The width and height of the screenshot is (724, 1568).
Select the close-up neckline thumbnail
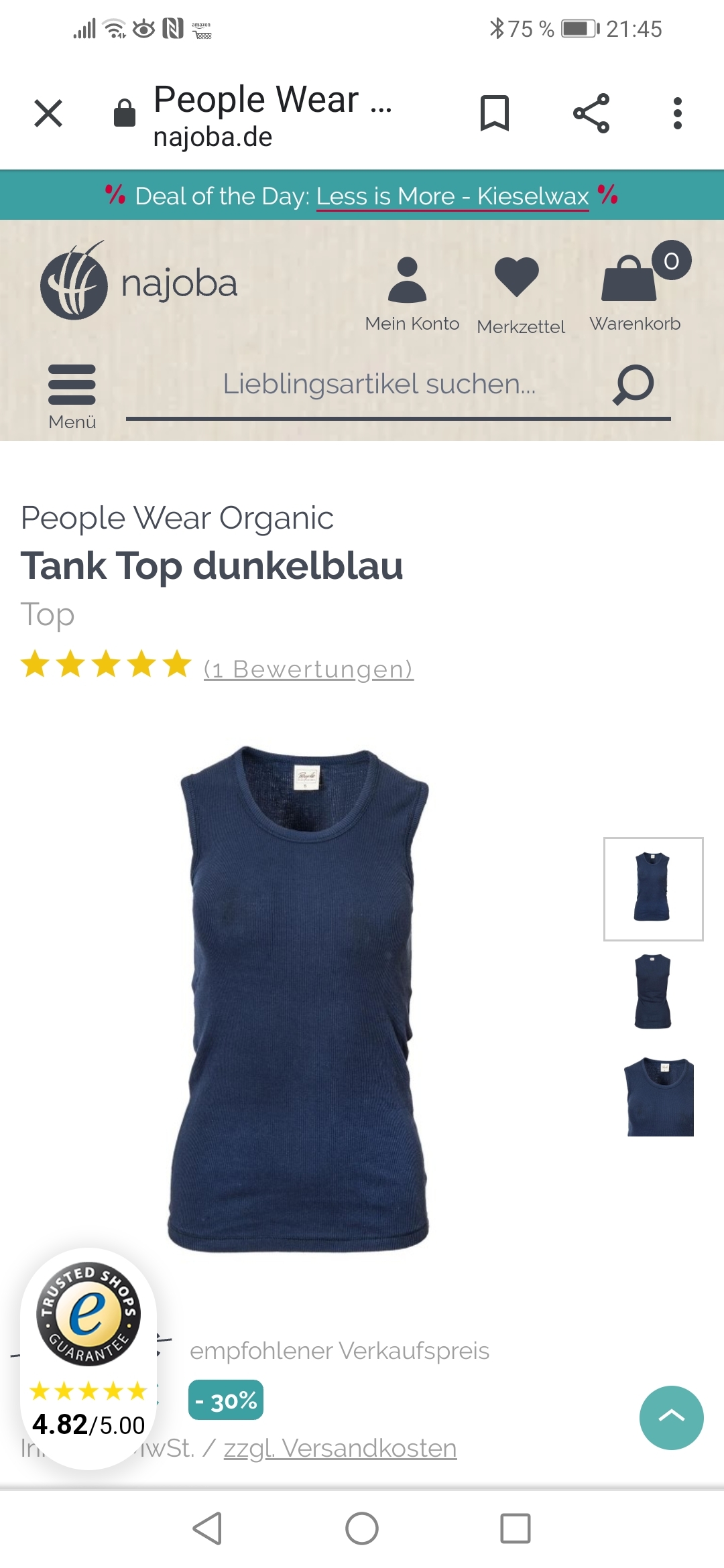660,1097
